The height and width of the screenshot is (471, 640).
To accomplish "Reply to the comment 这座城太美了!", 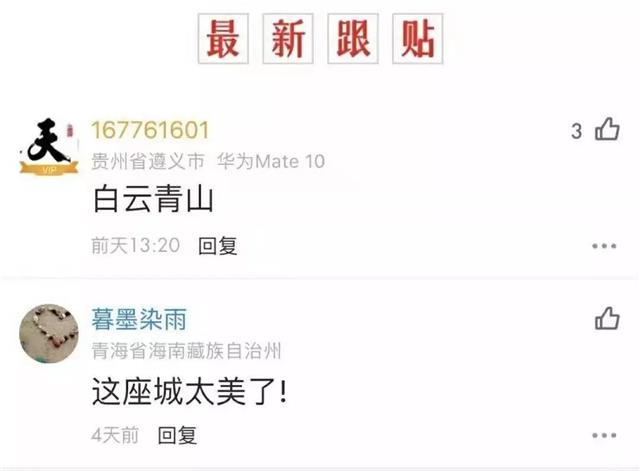I will pos(178,435).
